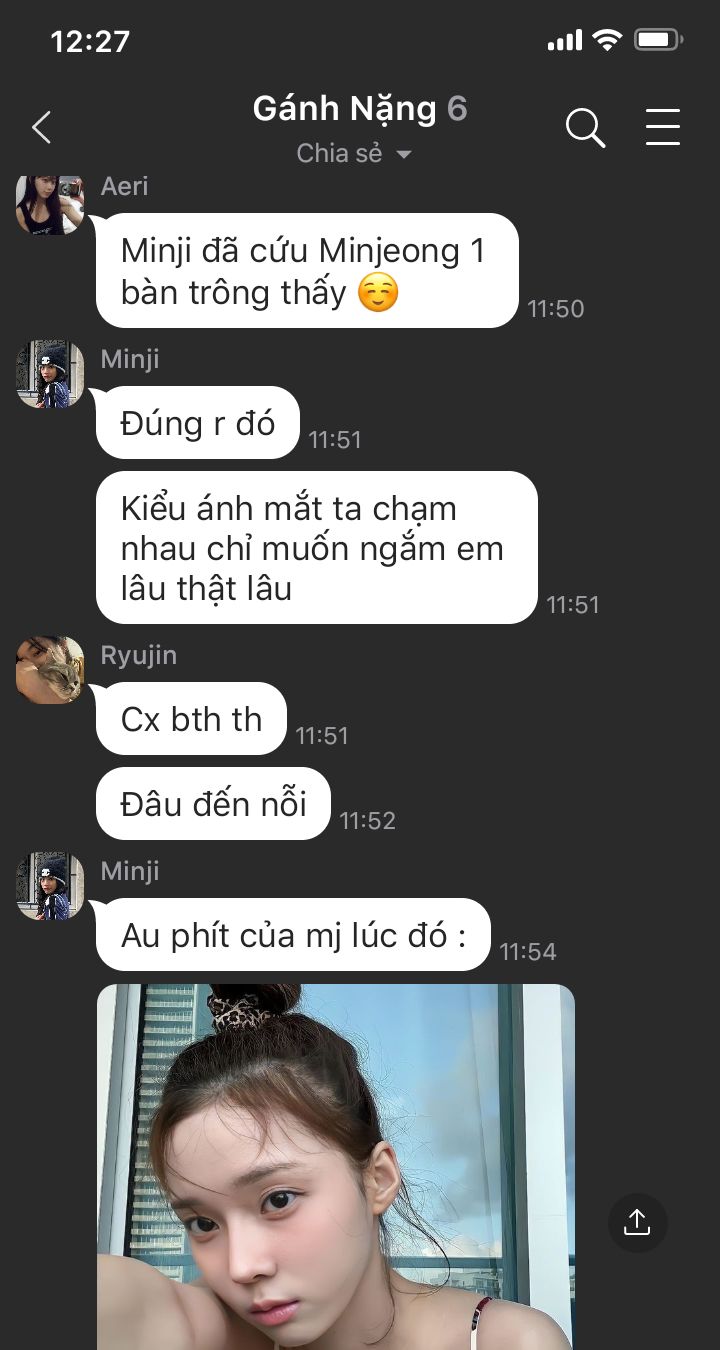Open Minji's avatar beside "Au phít của mj"
720x1350 pixels.
point(50,886)
